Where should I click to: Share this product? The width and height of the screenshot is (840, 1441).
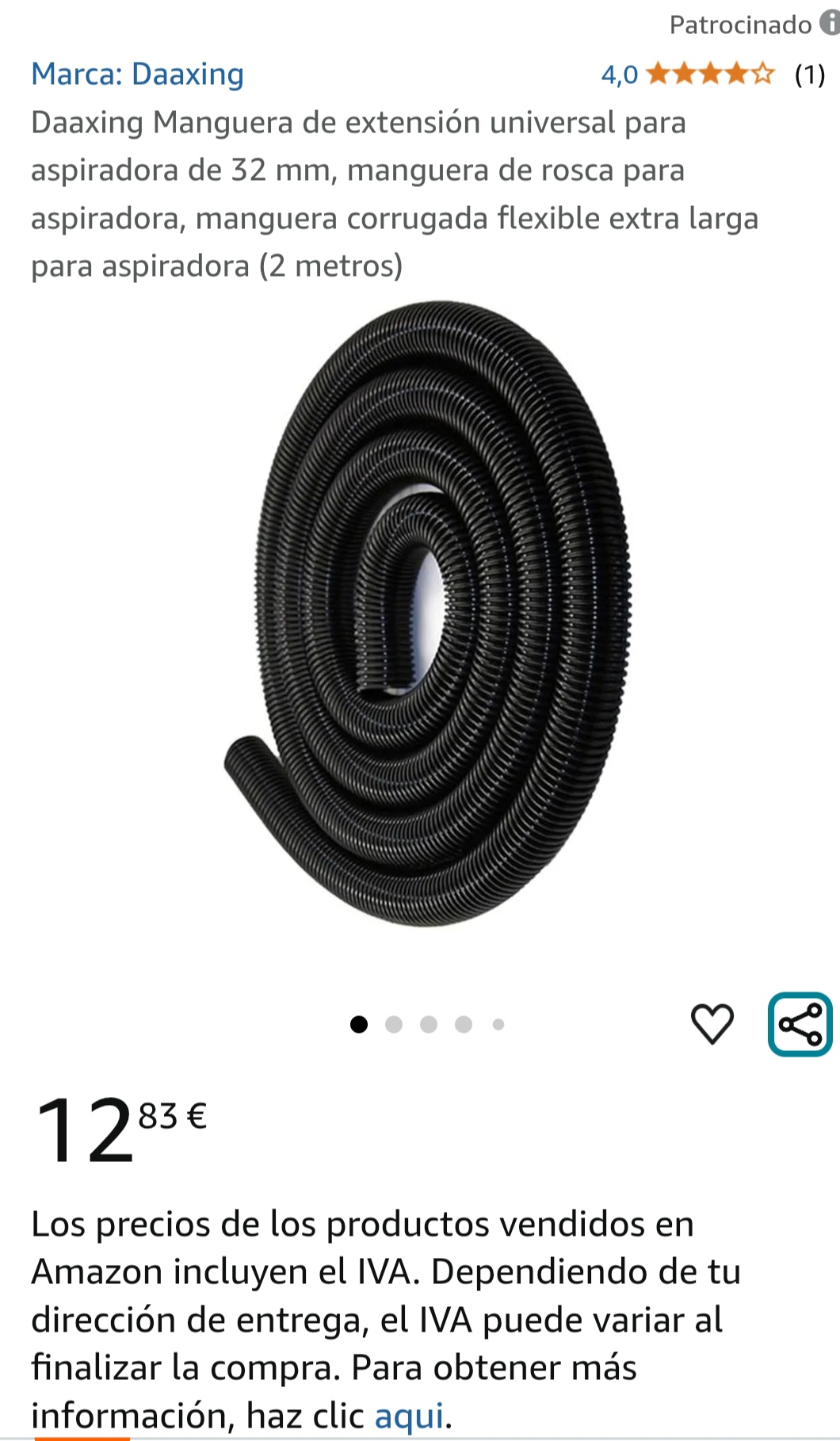click(x=800, y=1024)
